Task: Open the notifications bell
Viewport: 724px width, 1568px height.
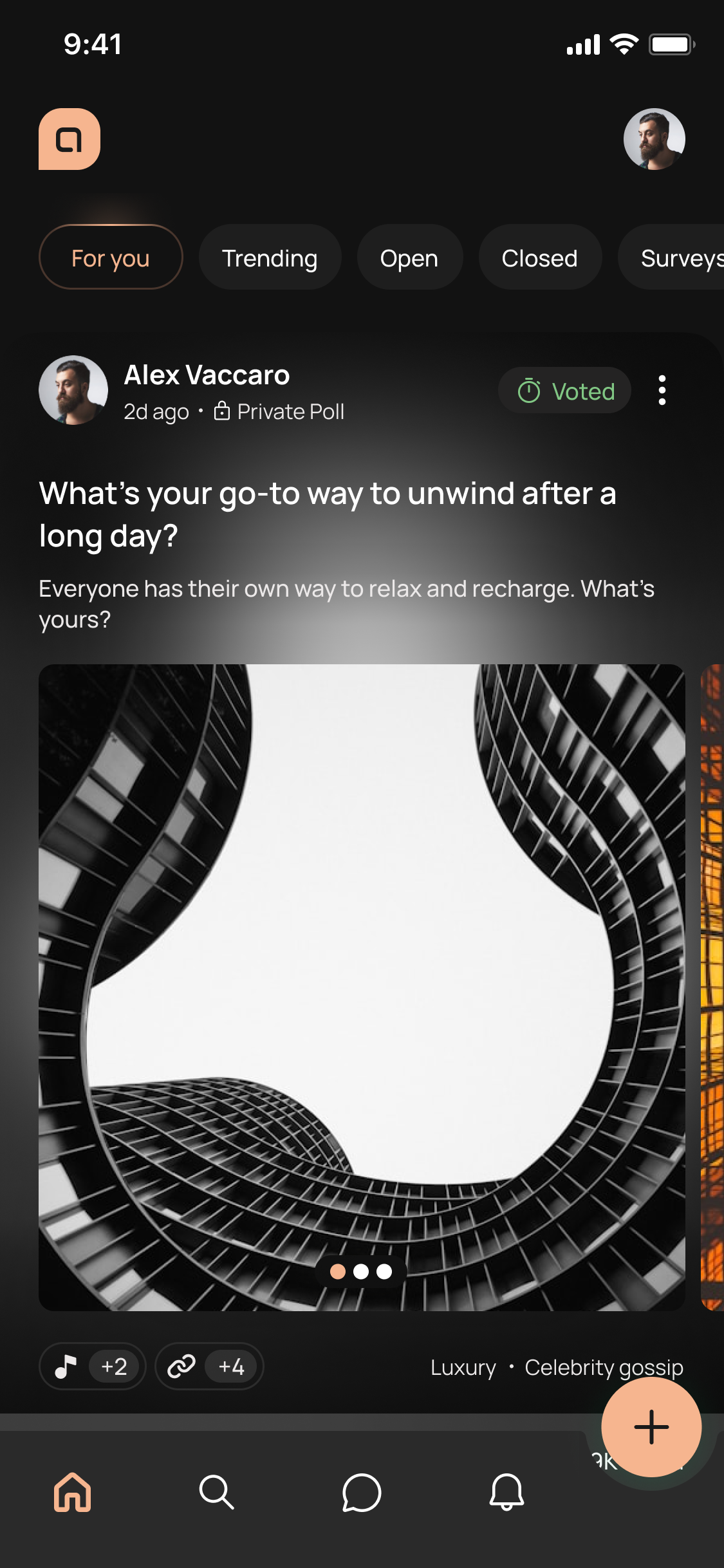Action: click(506, 1492)
